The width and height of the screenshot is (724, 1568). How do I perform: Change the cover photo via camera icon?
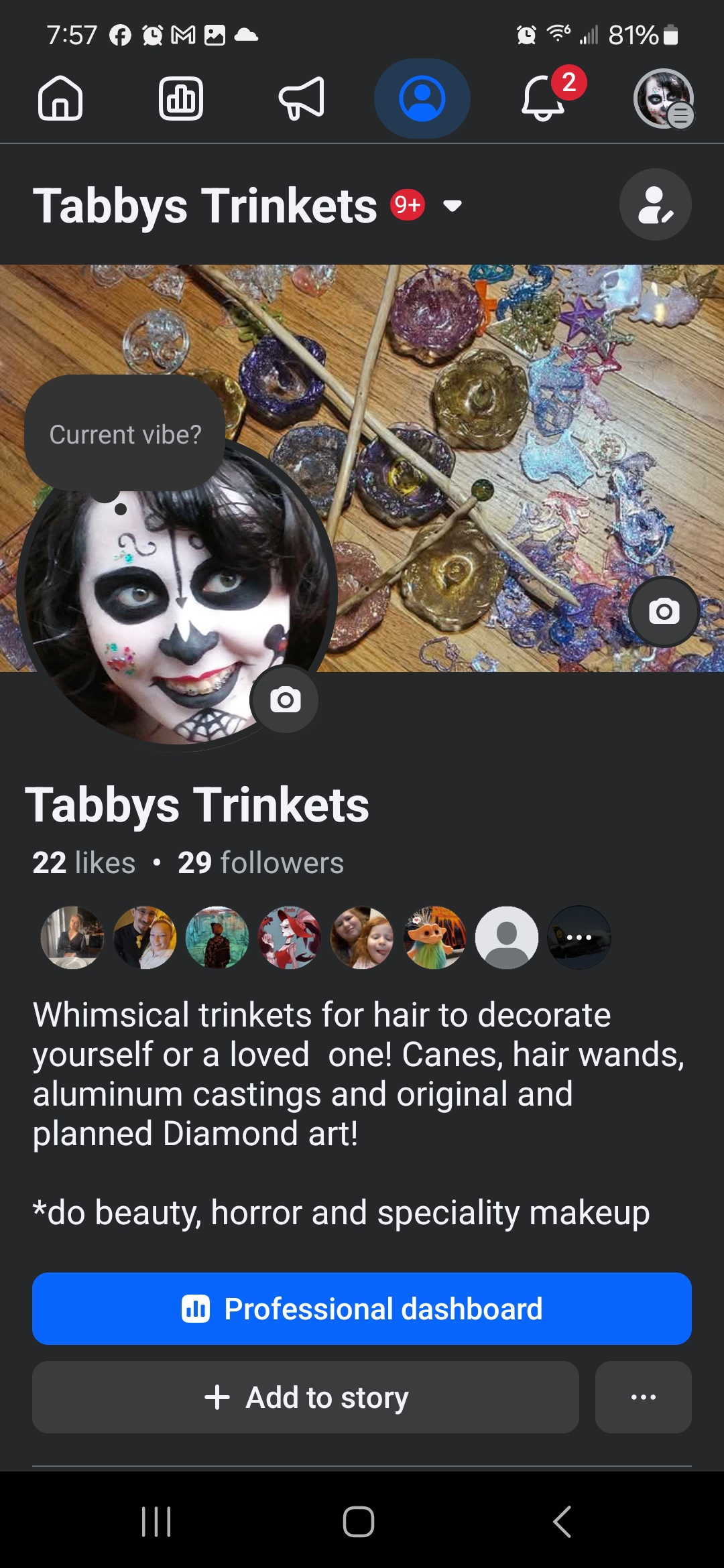coord(664,611)
